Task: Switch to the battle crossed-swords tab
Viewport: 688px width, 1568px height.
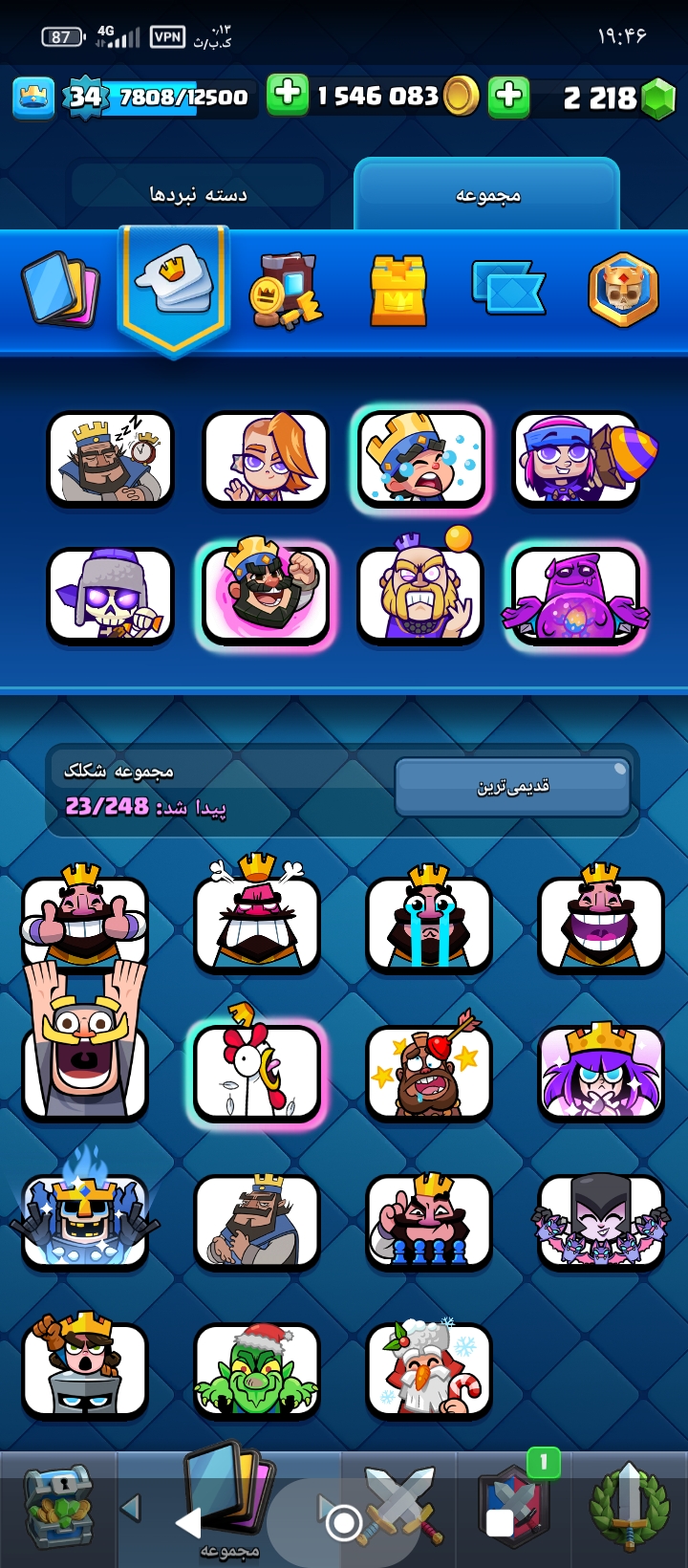Action: click(x=399, y=1509)
